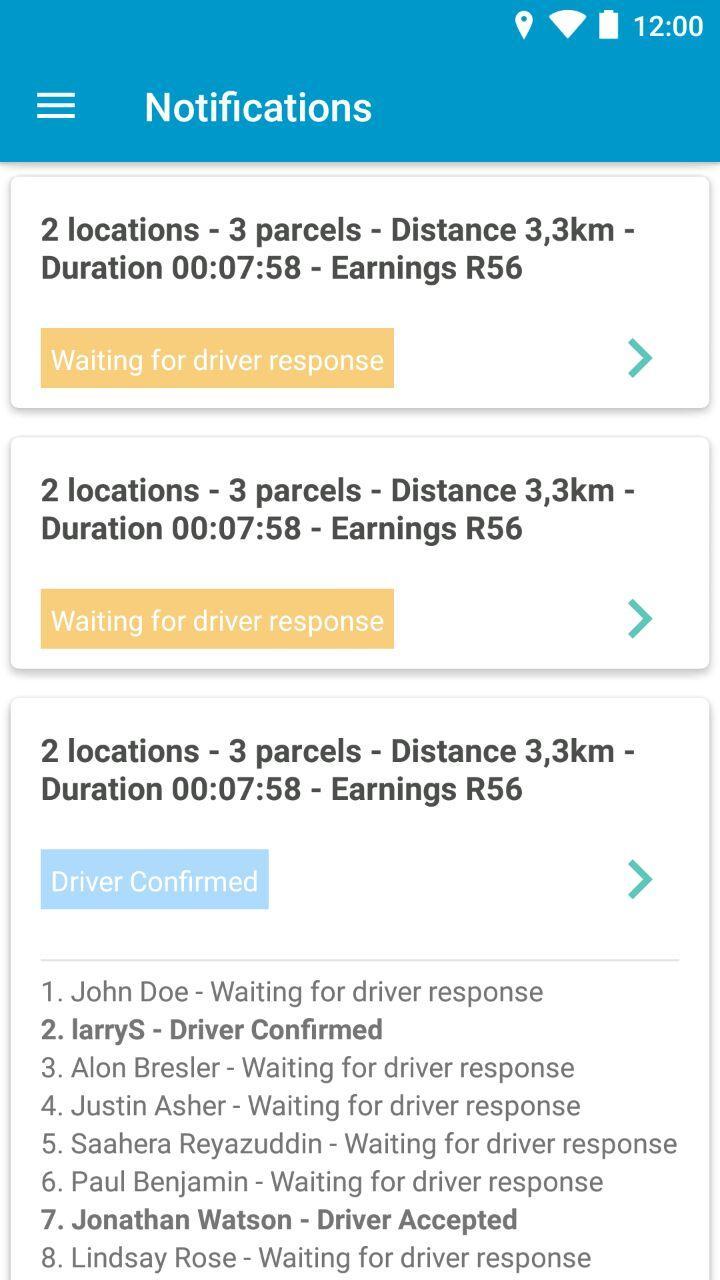Open the delivery card marked Driver Confirmed
The height and width of the screenshot is (1280, 720).
pyautogui.click(x=639, y=879)
